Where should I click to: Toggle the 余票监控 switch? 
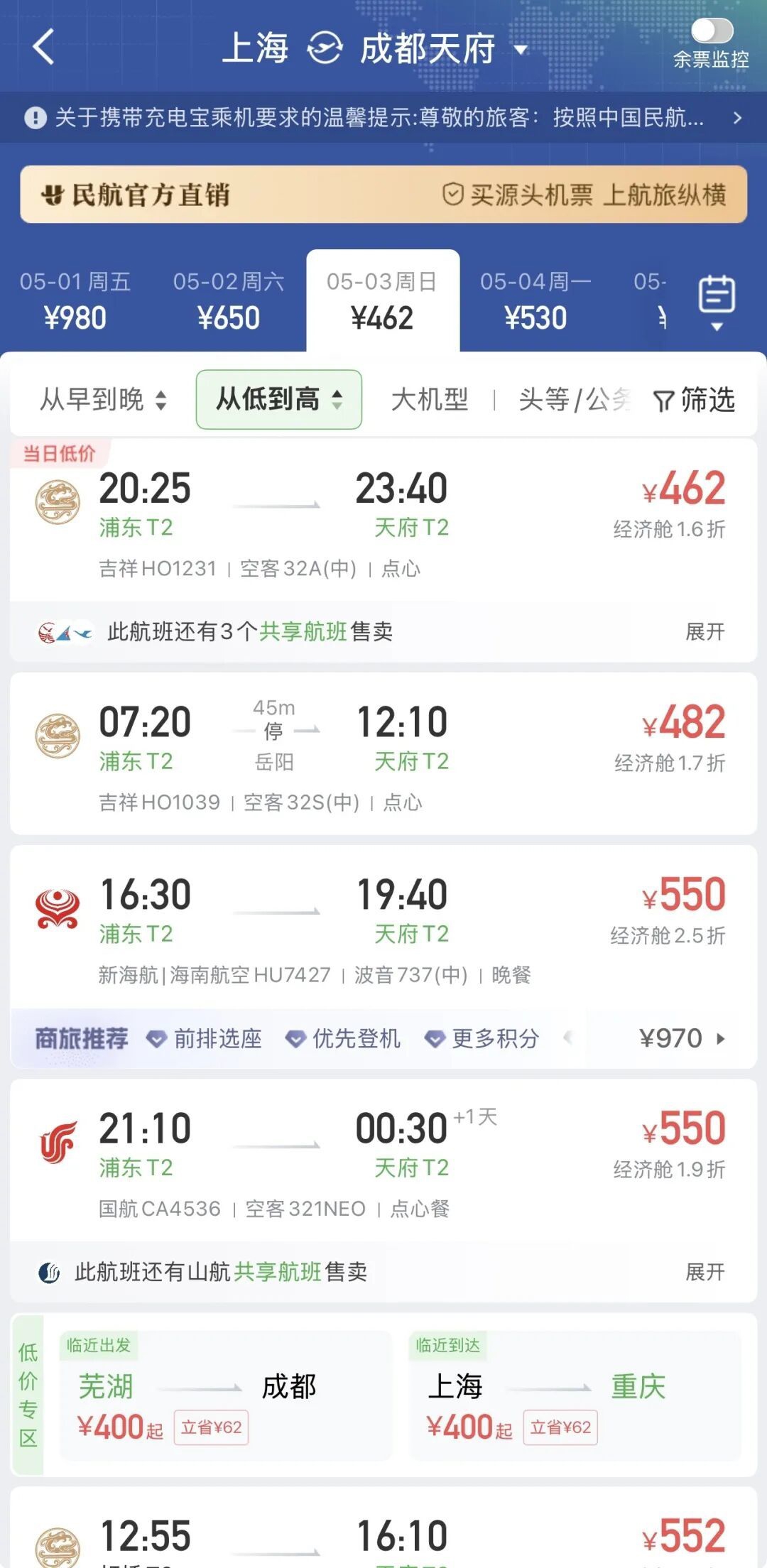712,31
